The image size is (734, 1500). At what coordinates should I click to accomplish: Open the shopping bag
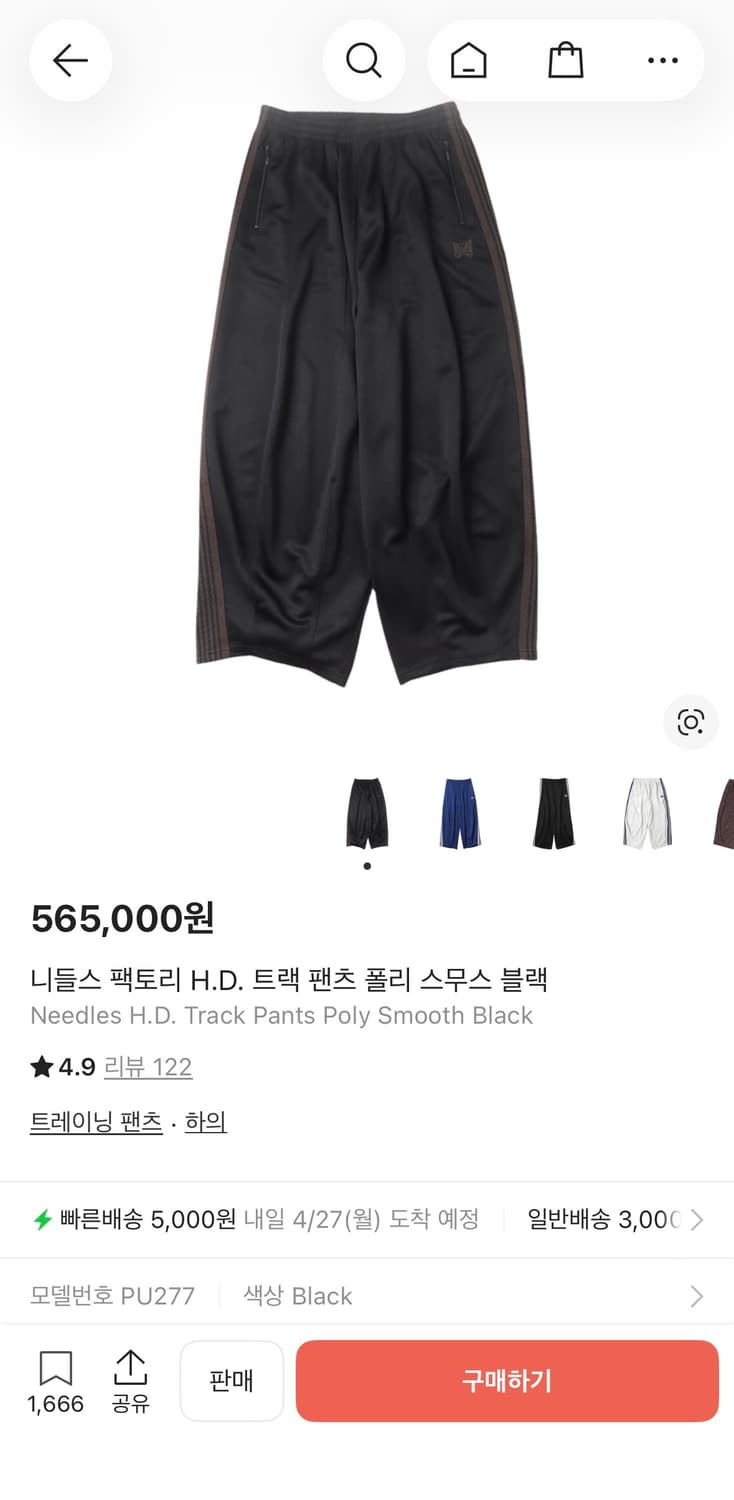565,60
